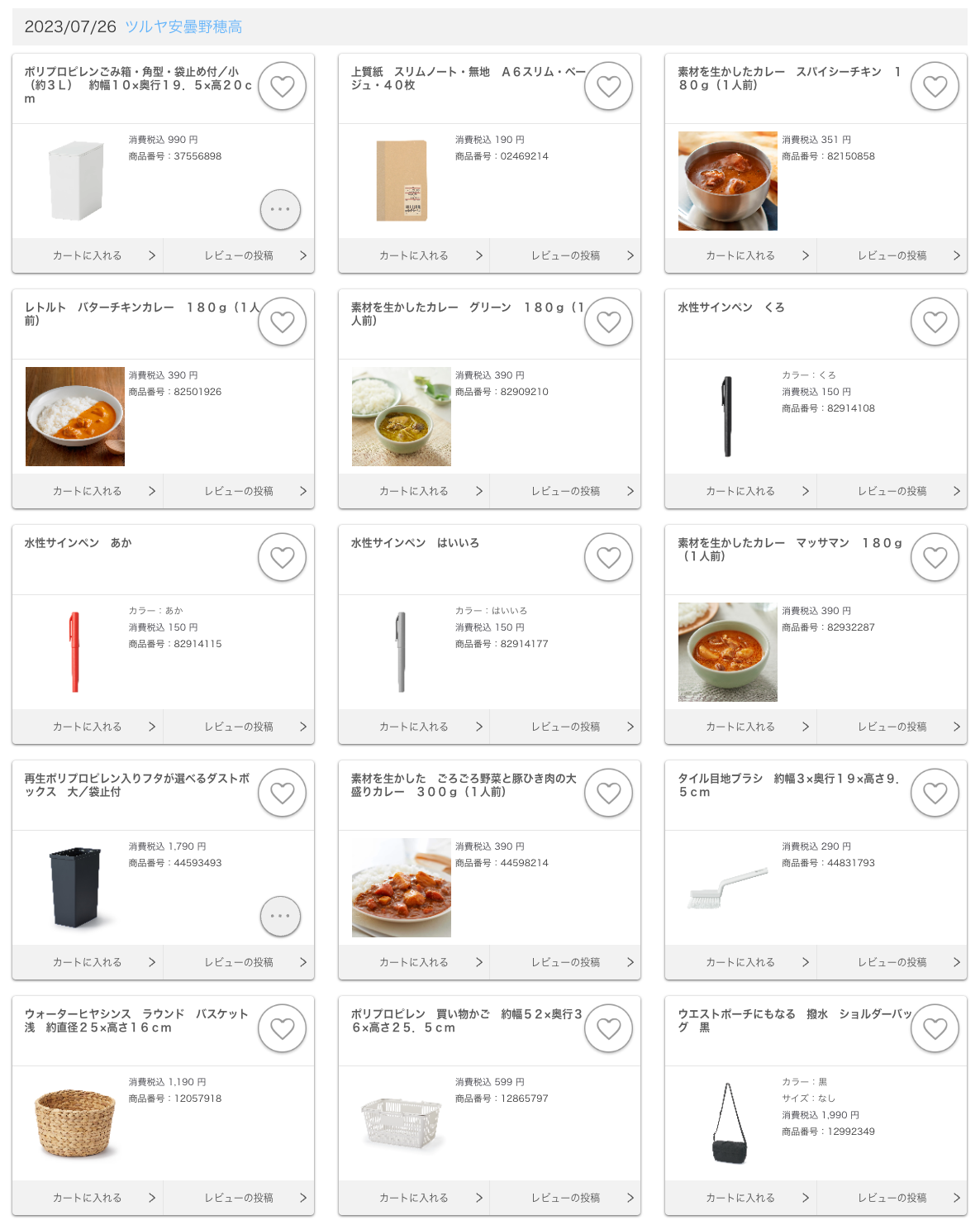
Task: Tap the heart on グリーン curry
Action: (x=608, y=322)
